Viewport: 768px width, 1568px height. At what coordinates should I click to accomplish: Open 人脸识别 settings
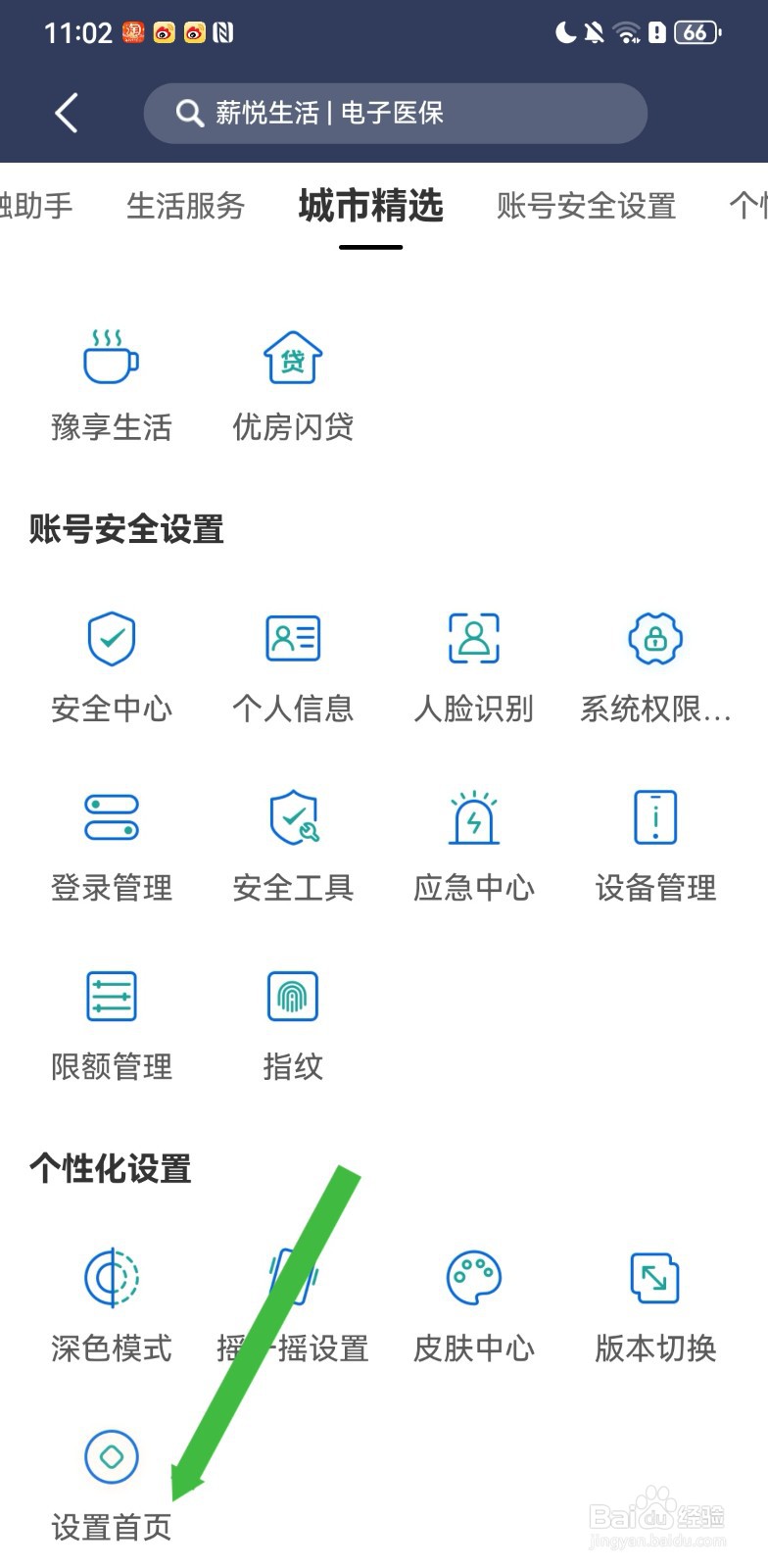point(474,668)
